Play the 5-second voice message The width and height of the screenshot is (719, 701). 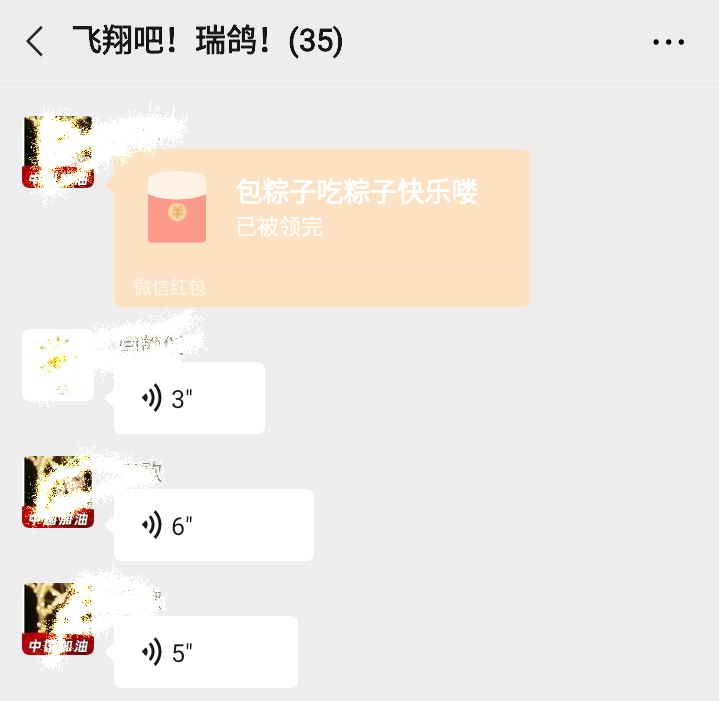pyautogui.click(x=205, y=652)
